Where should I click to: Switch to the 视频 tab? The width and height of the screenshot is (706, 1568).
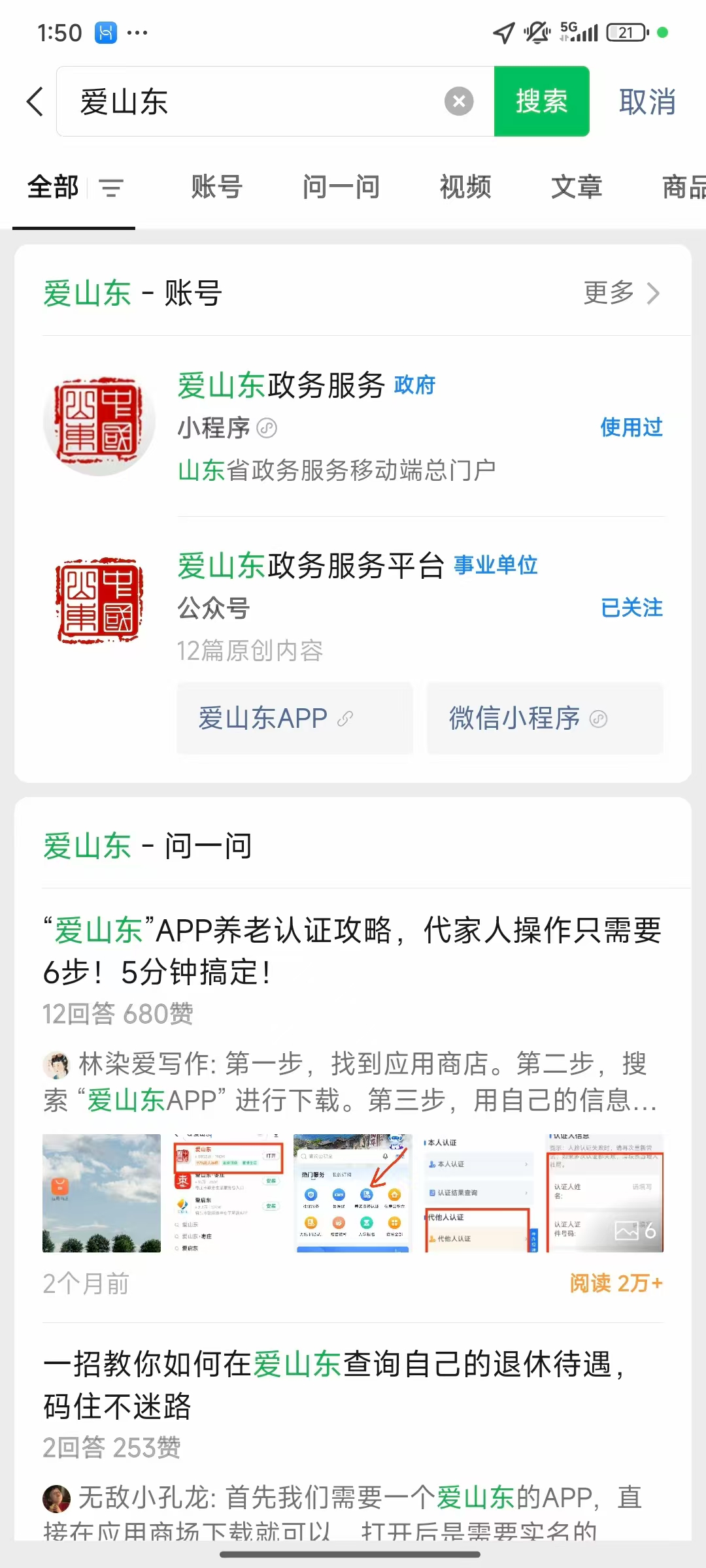pos(465,188)
